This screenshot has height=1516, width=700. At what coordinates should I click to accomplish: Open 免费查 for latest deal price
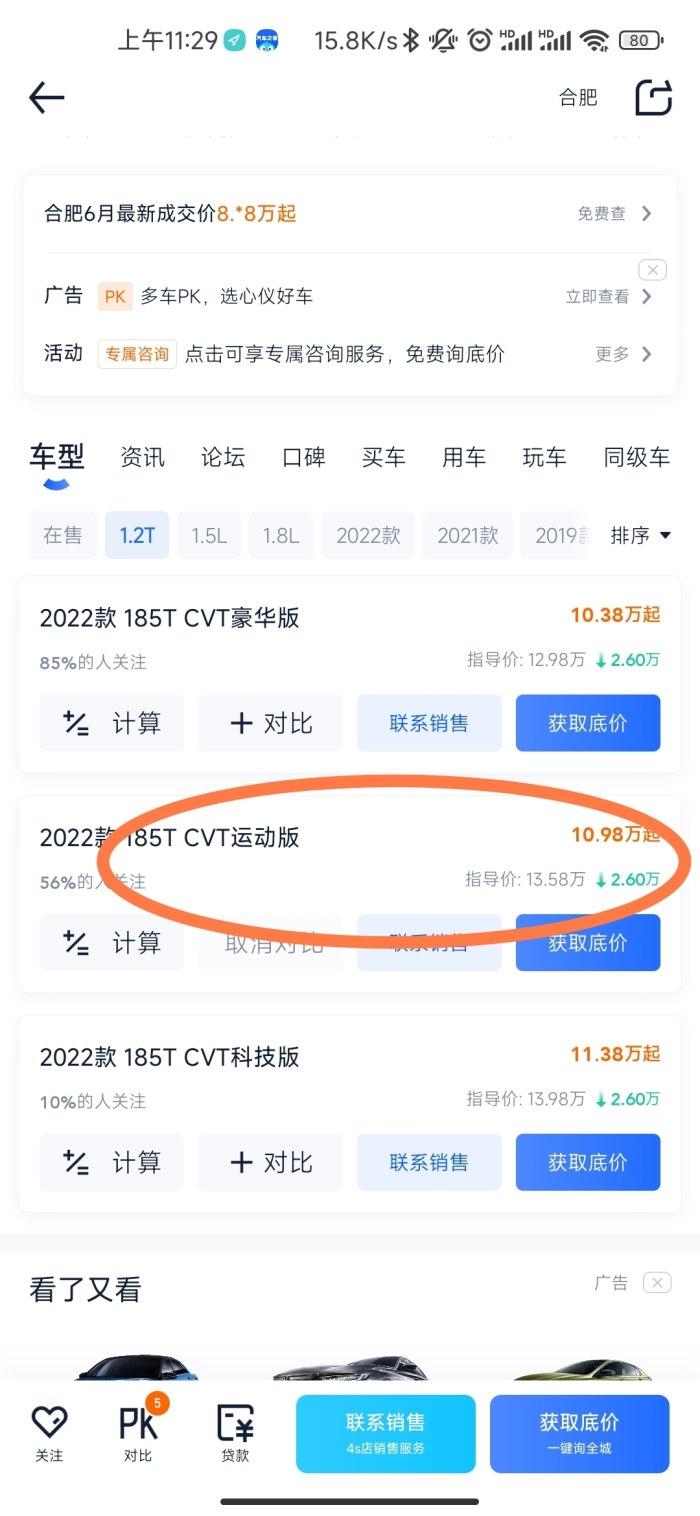point(614,213)
